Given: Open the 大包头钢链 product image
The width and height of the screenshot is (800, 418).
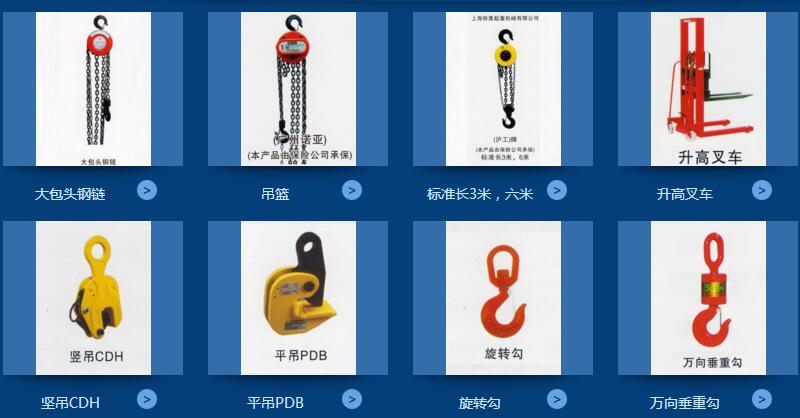Looking at the screenshot, I should pos(93,89).
